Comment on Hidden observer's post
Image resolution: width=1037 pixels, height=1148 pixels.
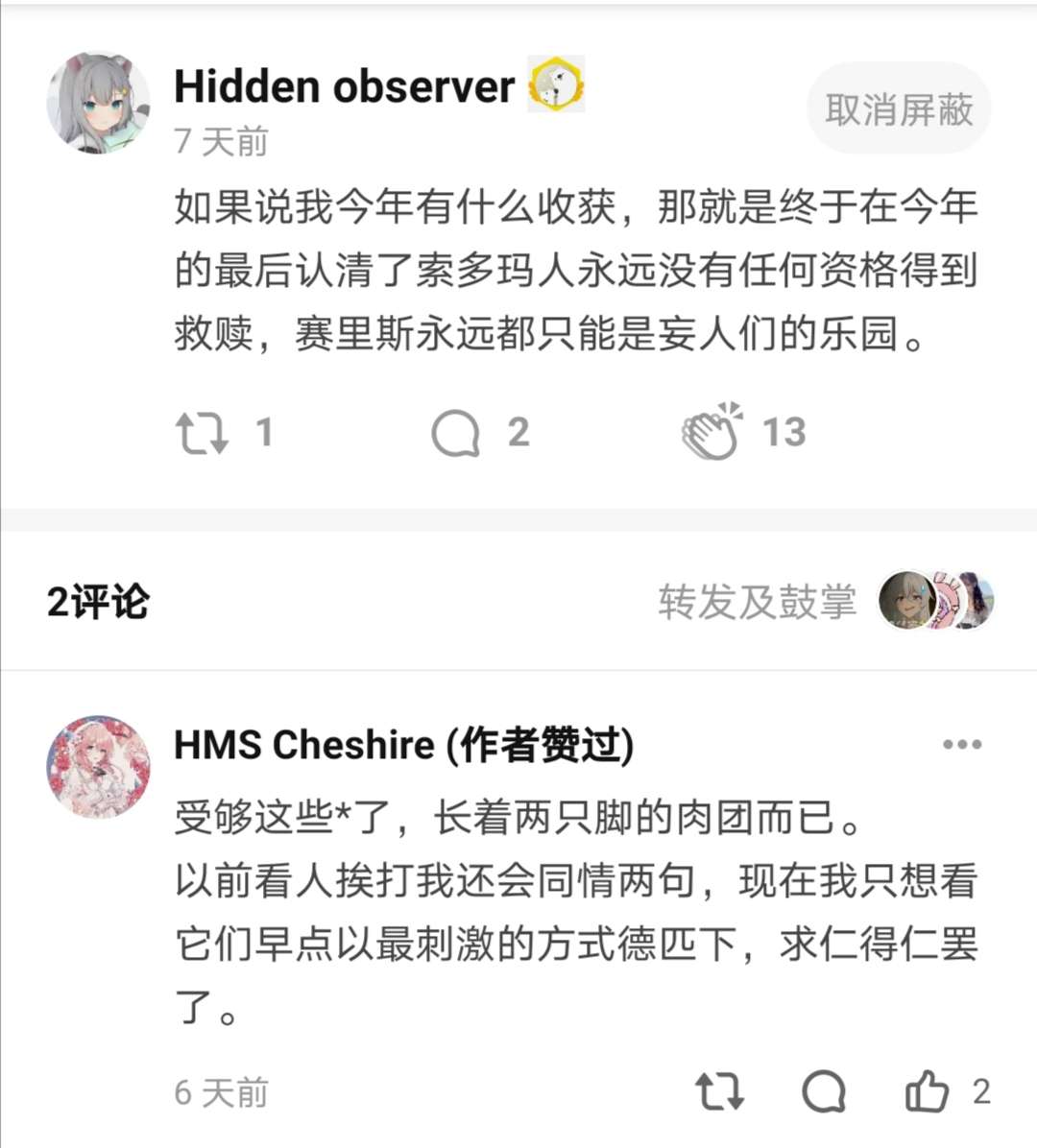[x=456, y=433]
